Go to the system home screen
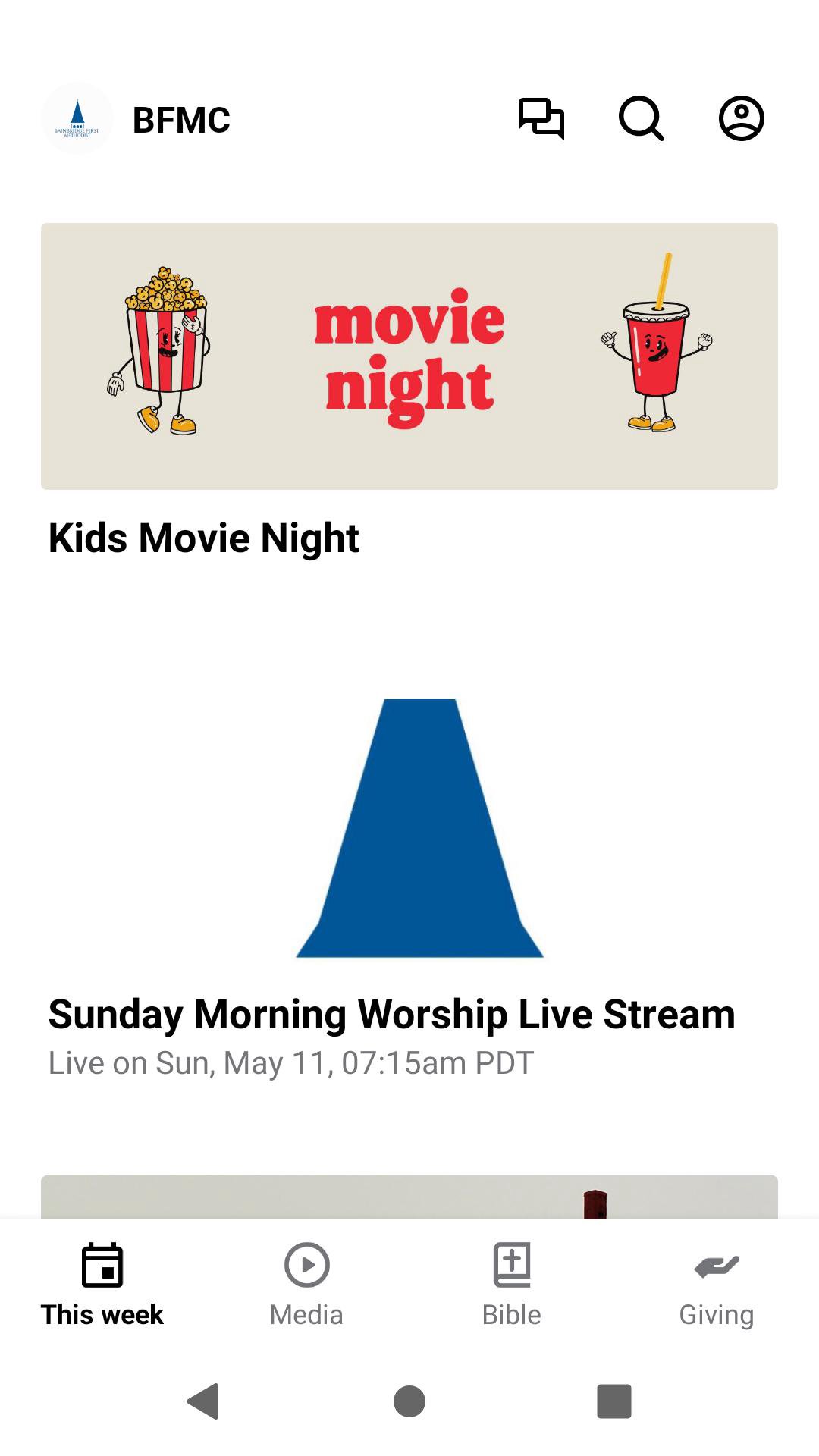 (409, 1401)
